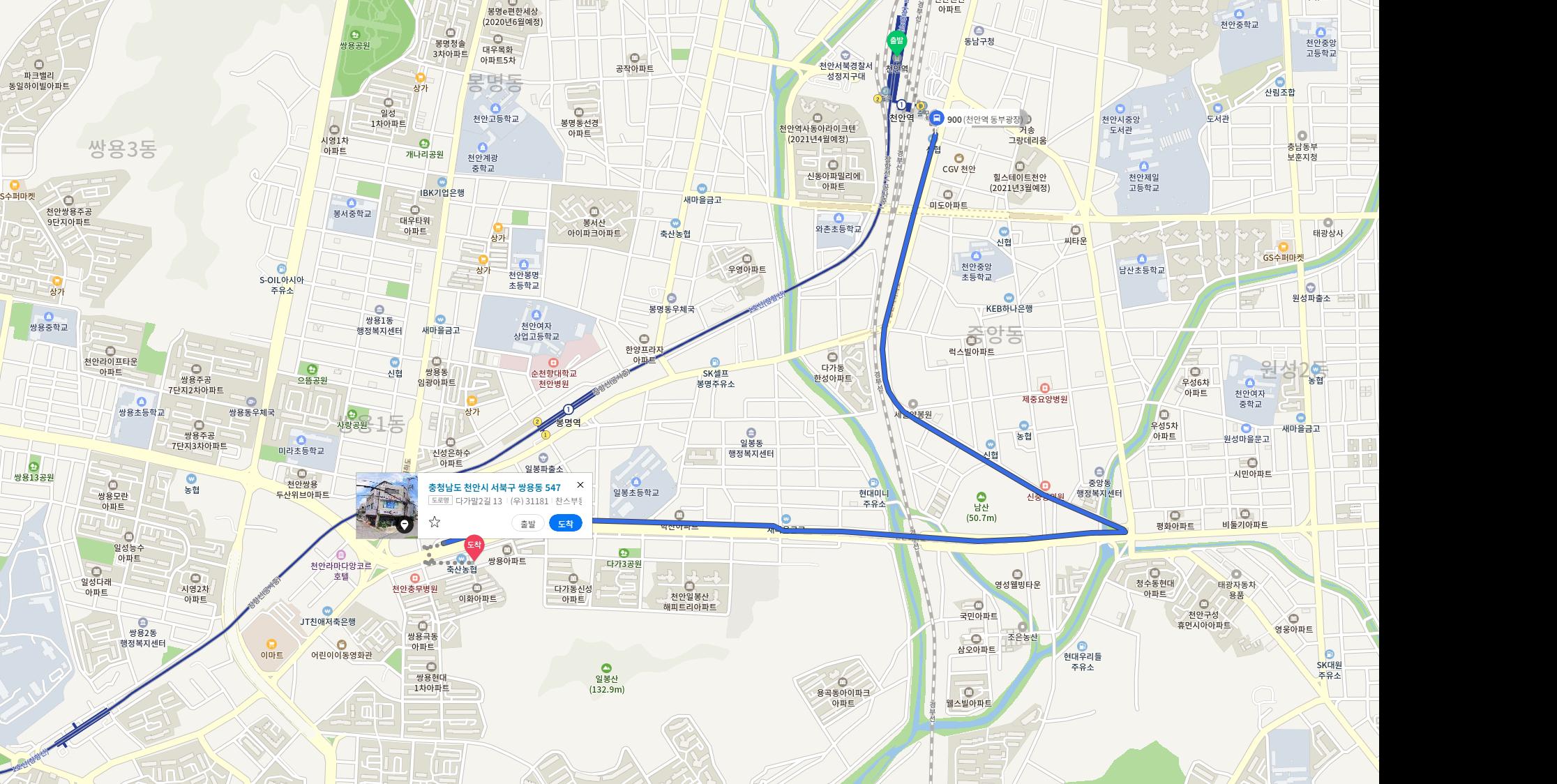The width and height of the screenshot is (1557, 784).
Task: Select the 900 bus stop marker
Action: 937,118
